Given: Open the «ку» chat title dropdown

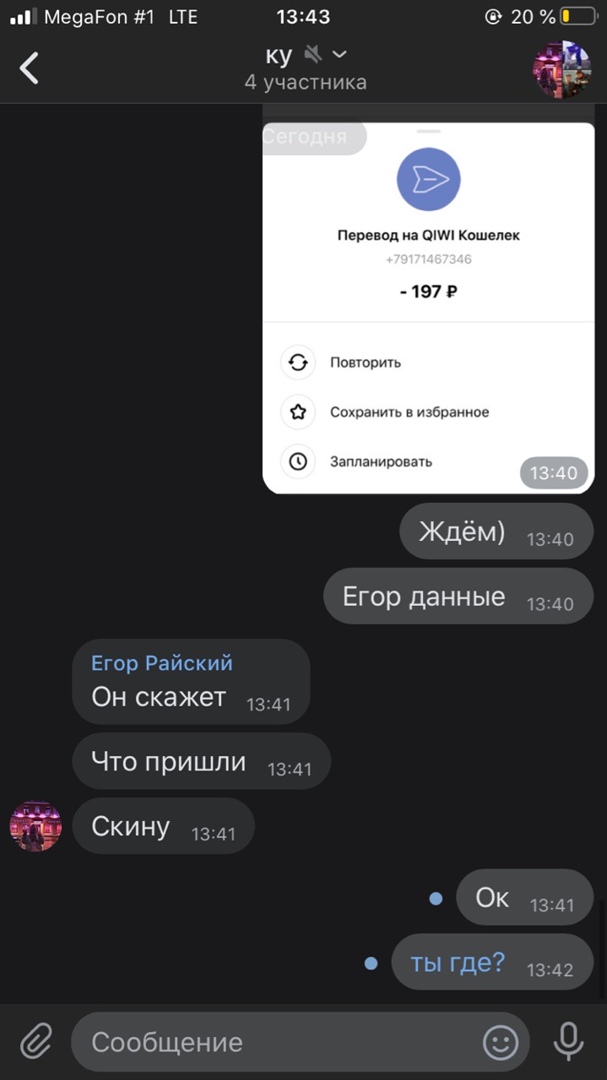Looking at the screenshot, I should (338, 54).
